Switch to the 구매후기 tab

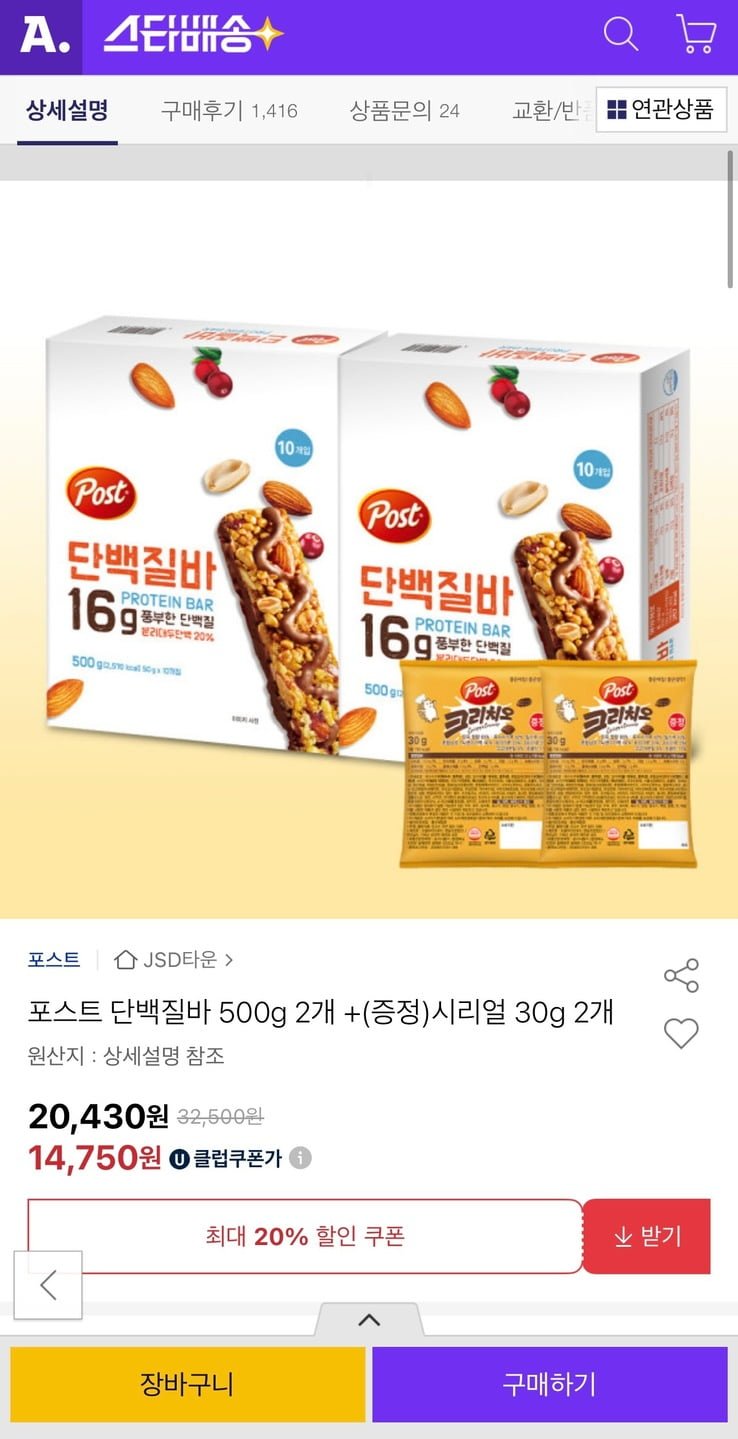coord(229,110)
